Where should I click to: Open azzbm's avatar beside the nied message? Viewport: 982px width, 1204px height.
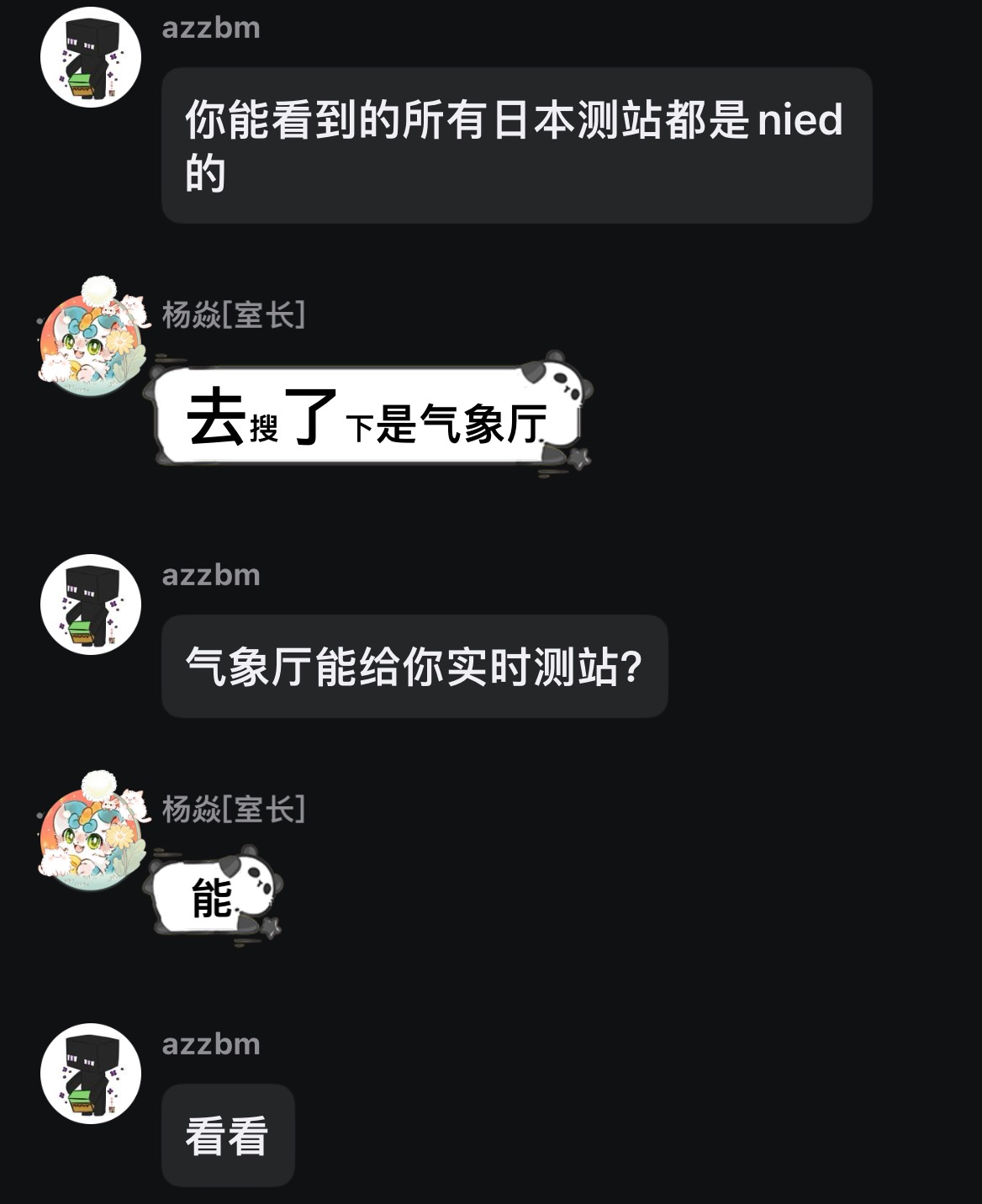(x=90, y=57)
